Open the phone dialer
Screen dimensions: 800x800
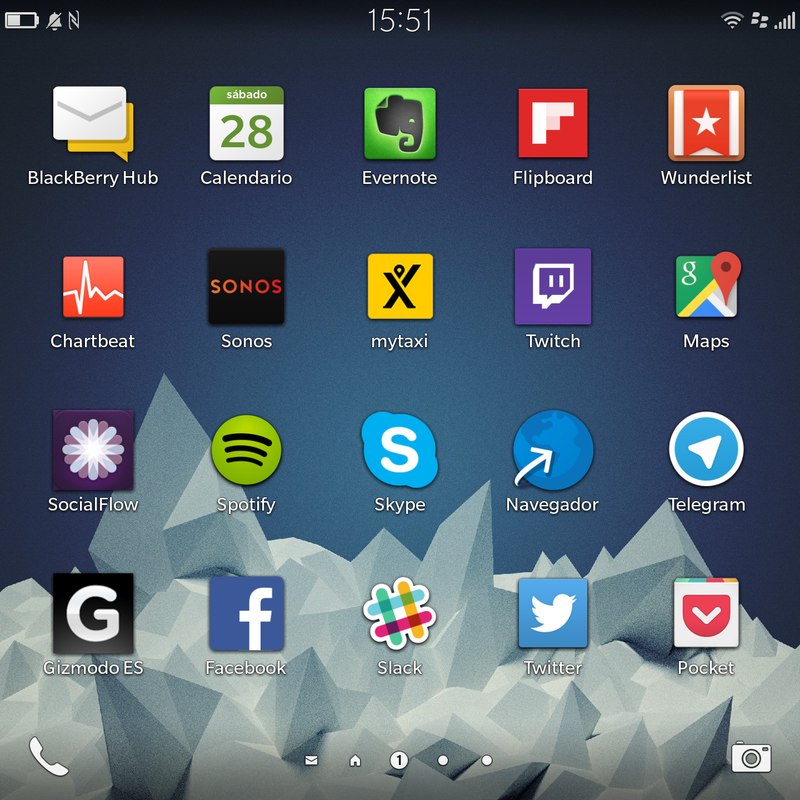tap(47, 757)
